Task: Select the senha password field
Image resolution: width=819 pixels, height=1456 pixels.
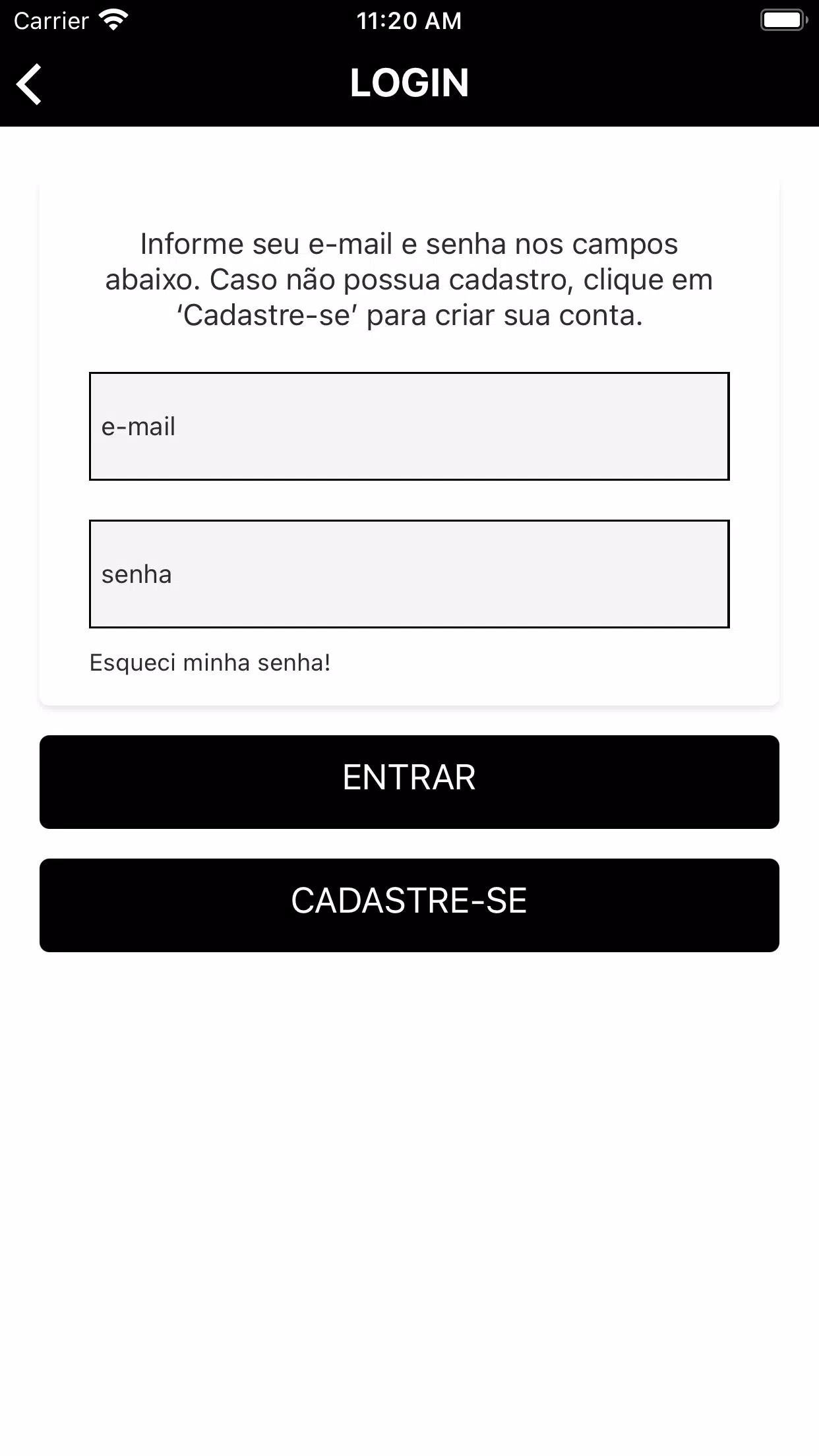Action: point(409,573)
